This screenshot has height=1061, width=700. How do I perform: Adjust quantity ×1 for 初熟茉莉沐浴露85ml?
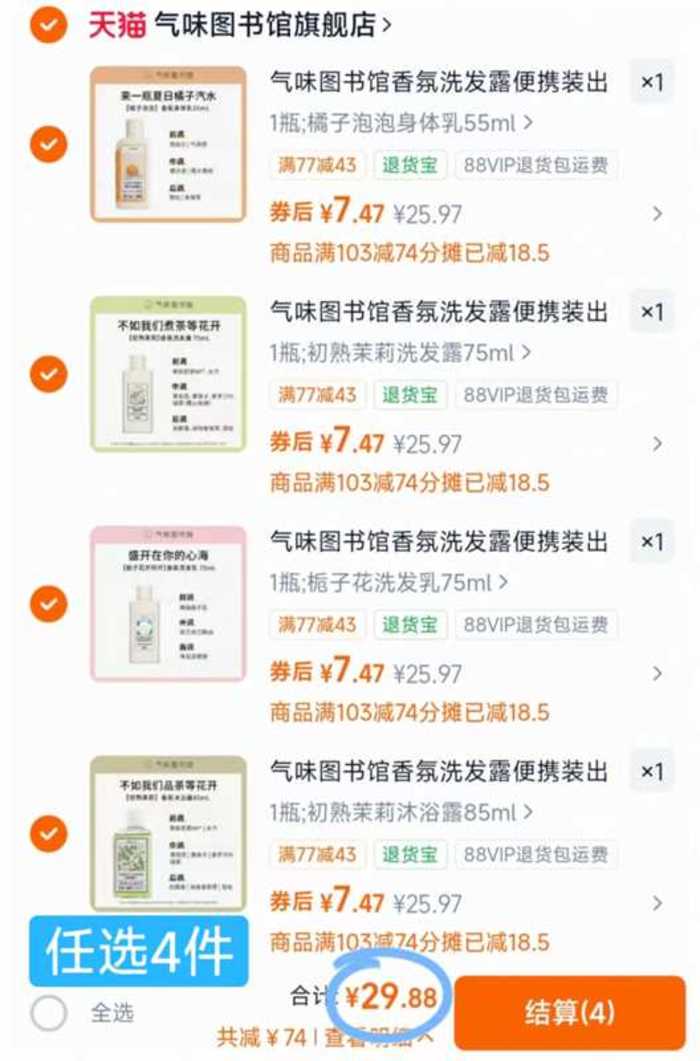click(x=651, y=771)
